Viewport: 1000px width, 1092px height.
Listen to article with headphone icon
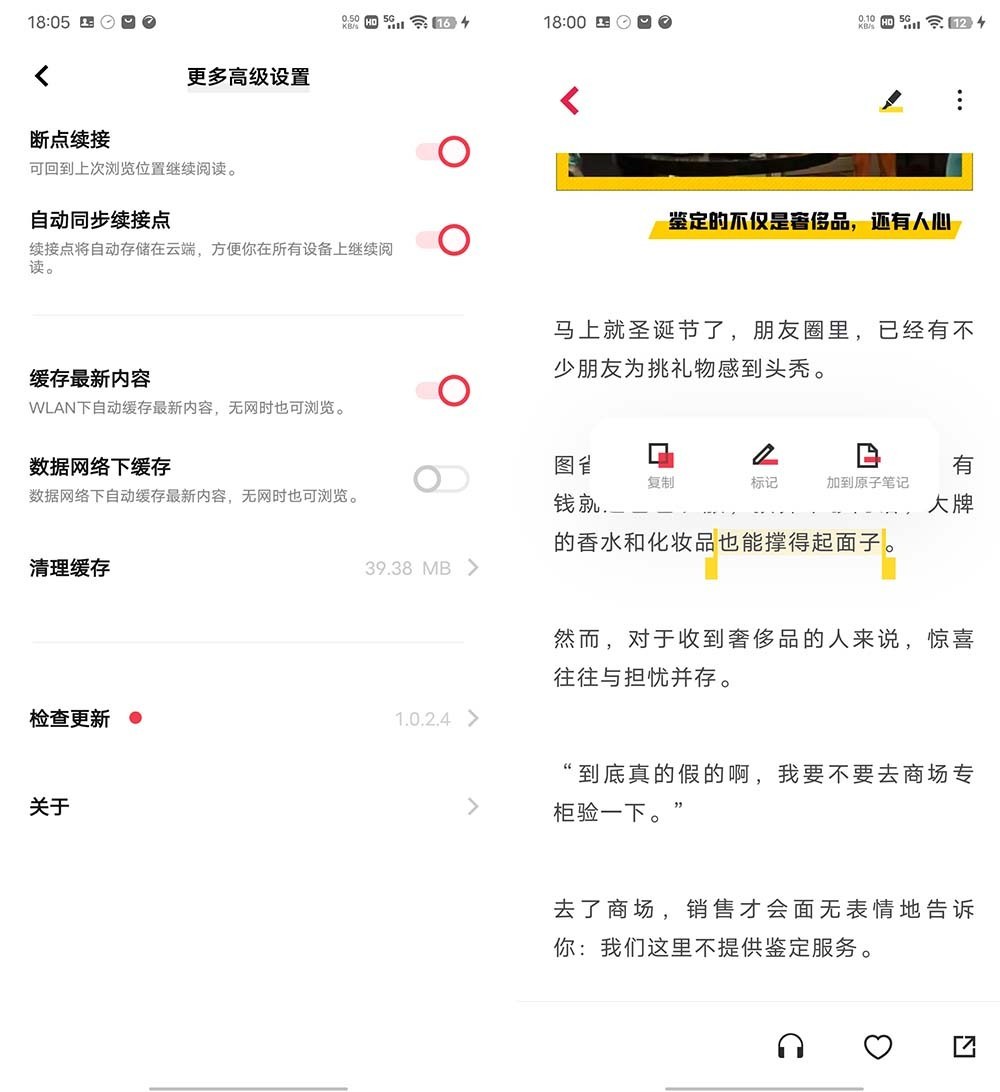point(790,1046)
